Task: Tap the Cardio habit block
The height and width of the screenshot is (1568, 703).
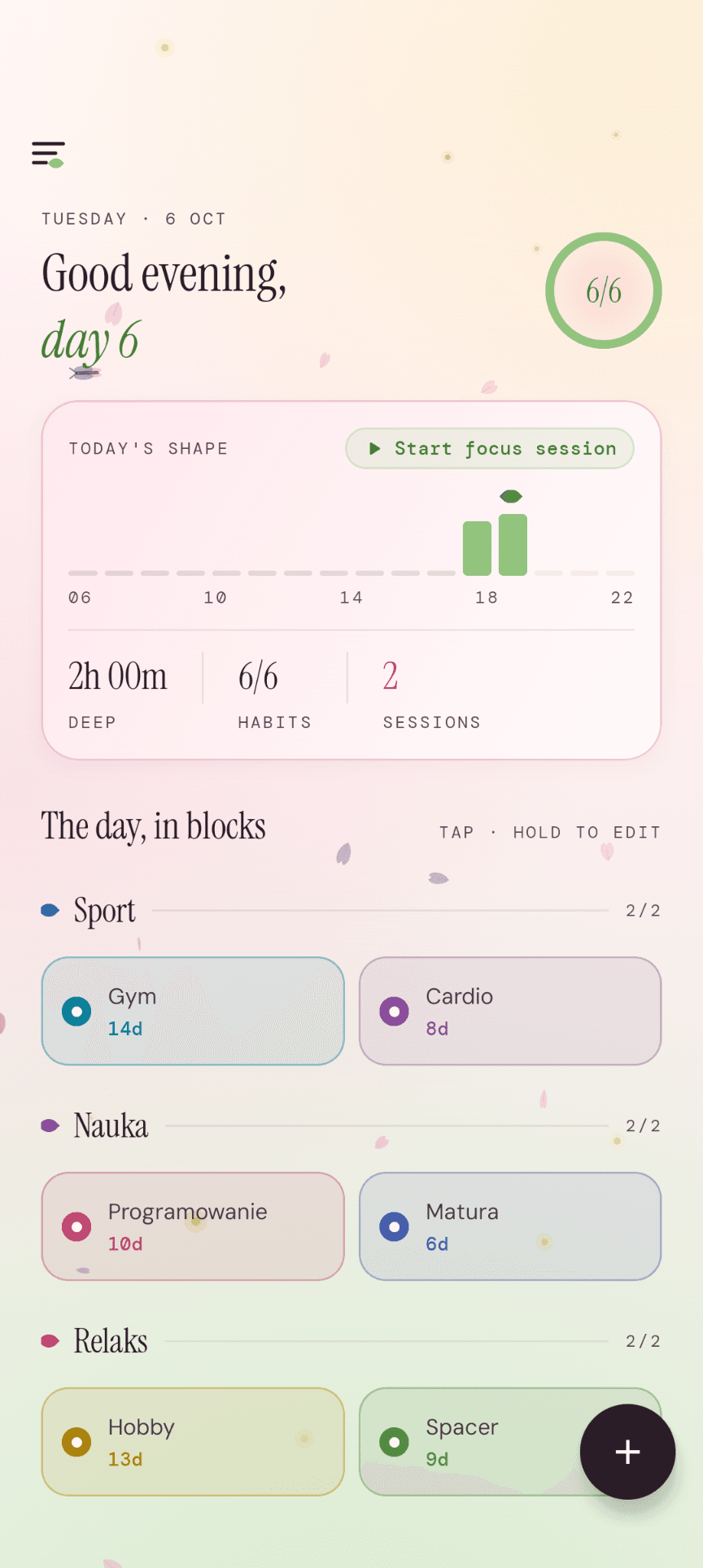Action: [510, 1011]
